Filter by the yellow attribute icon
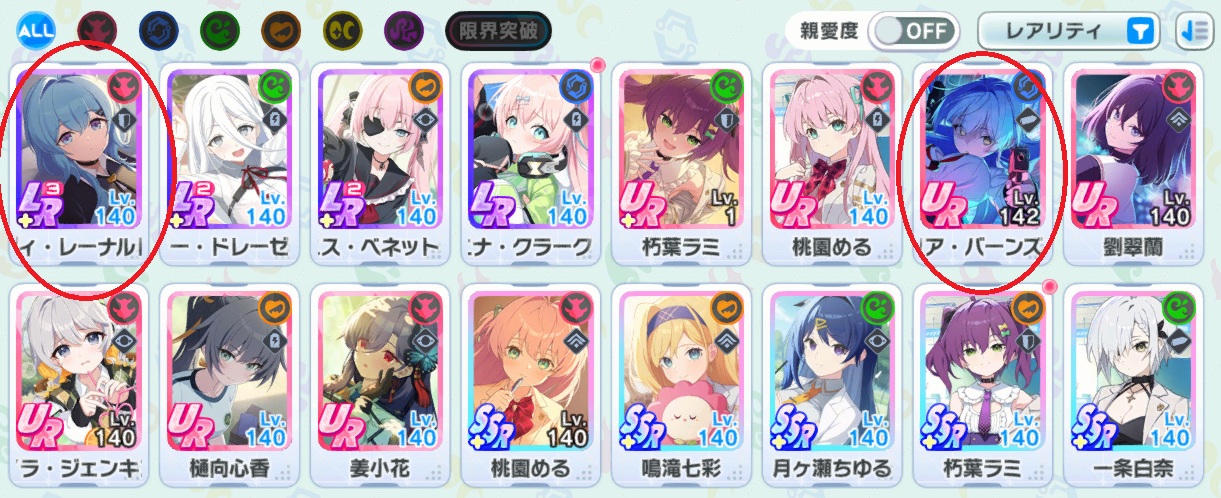This screenshot has width=1221, height=498. (343, 30)
